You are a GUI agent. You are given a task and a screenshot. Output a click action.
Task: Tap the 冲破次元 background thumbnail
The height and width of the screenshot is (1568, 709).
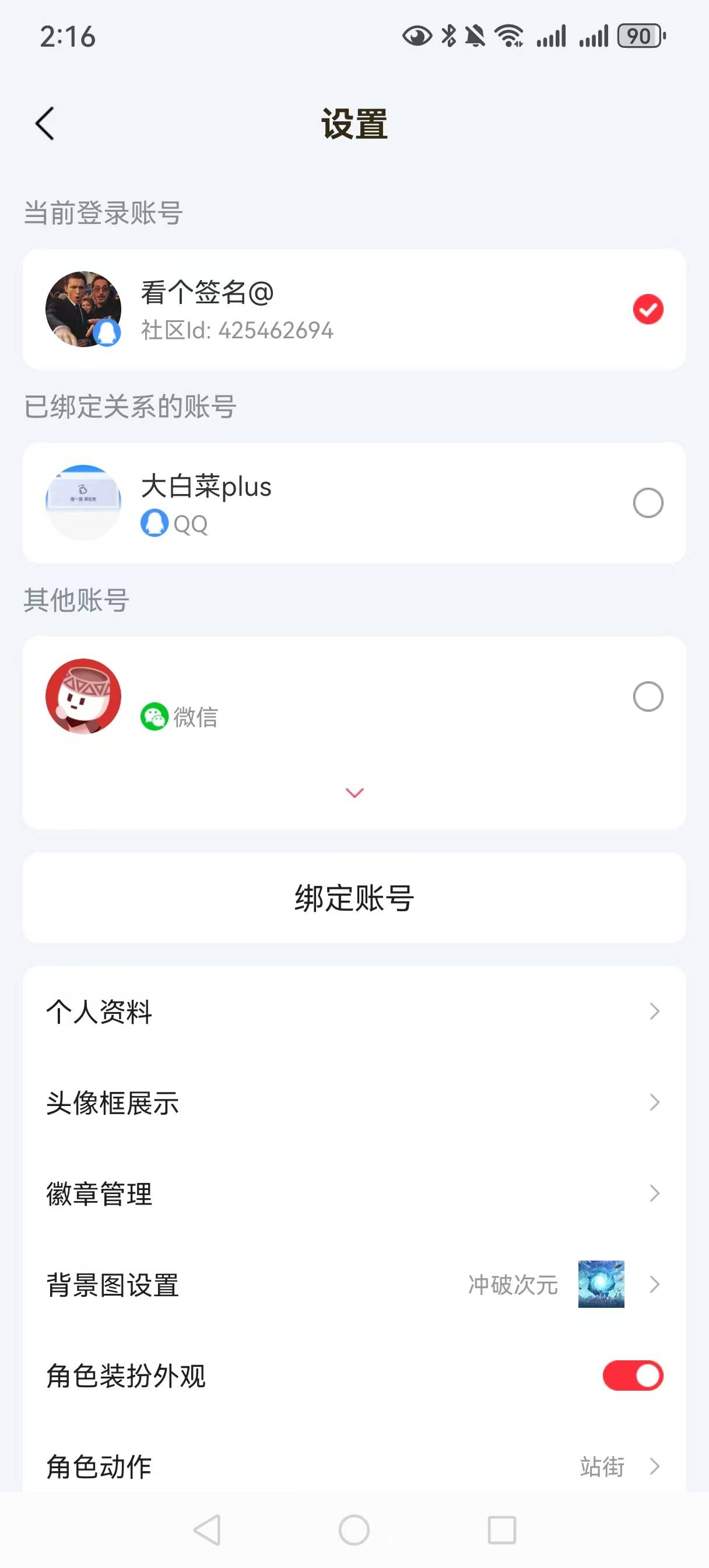(x=600, y=1285)
